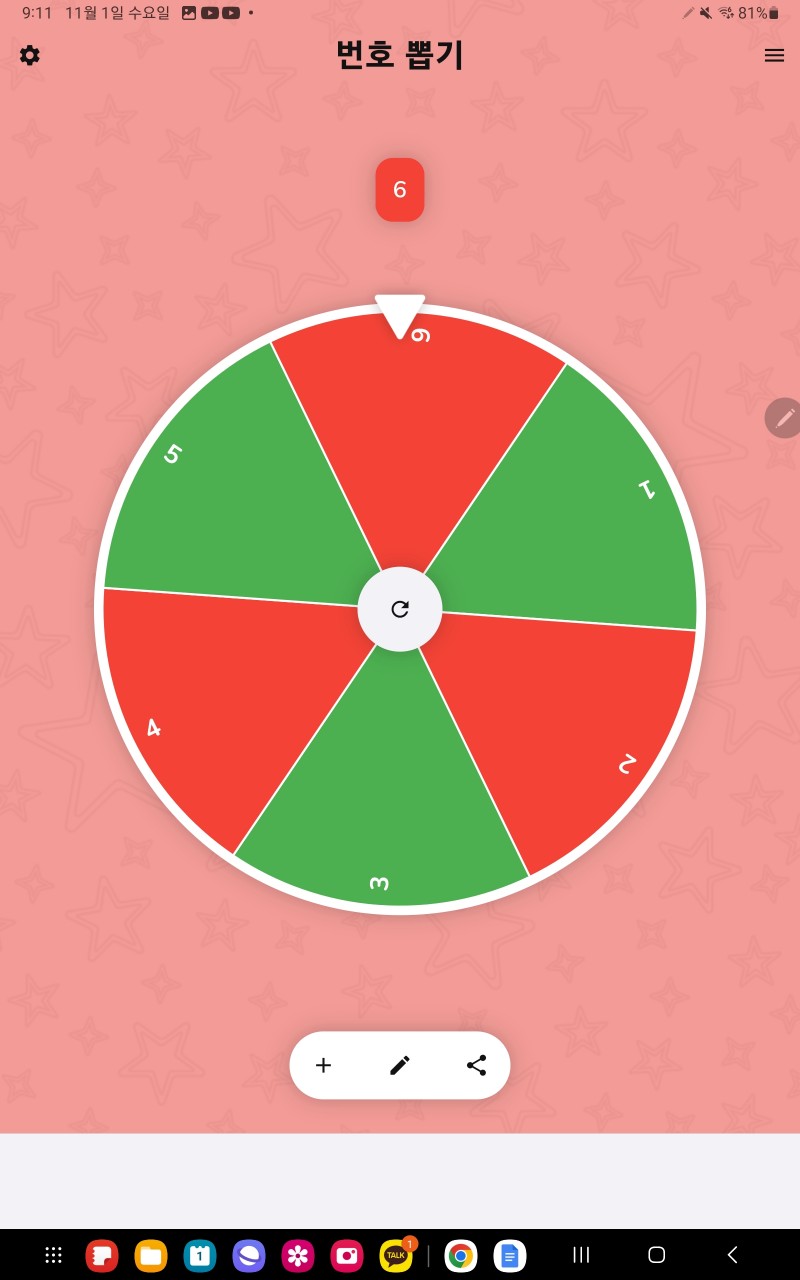This screenshot has height=1280, width=800.
Task: Open the app drawer grid in taskbar
Action: (54, 1255)
